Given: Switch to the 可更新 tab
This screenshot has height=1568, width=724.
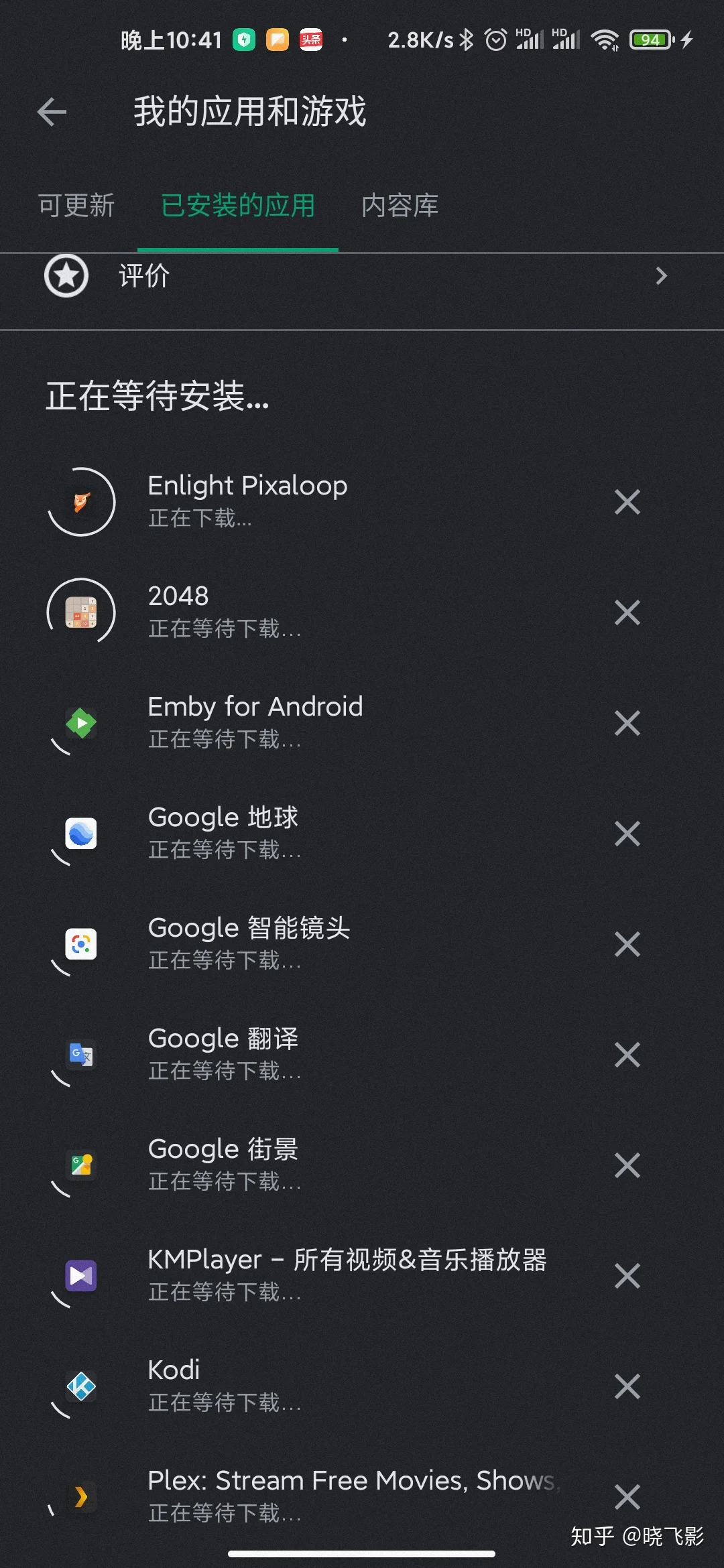Looking at the screenshot, I should pos(76,206).
